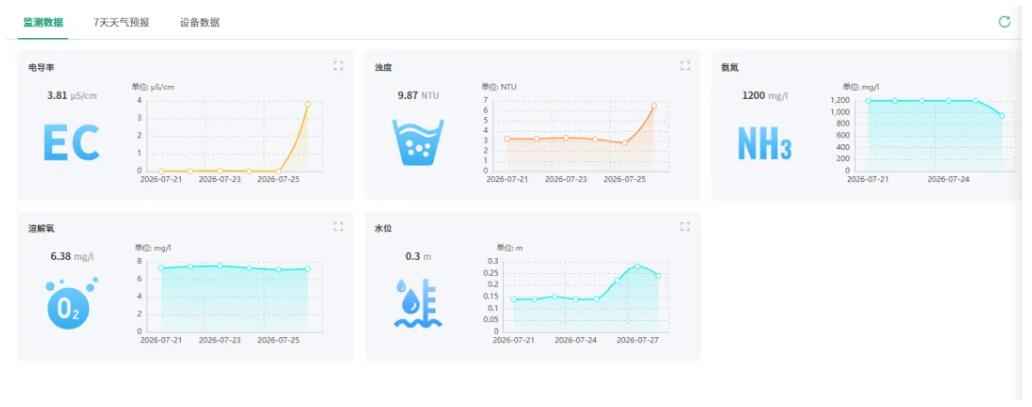The width and height of the screenshot is (1032, 407).
Task: Expand the 水位 chart to fullscreen
Action: tap(685, 227)
